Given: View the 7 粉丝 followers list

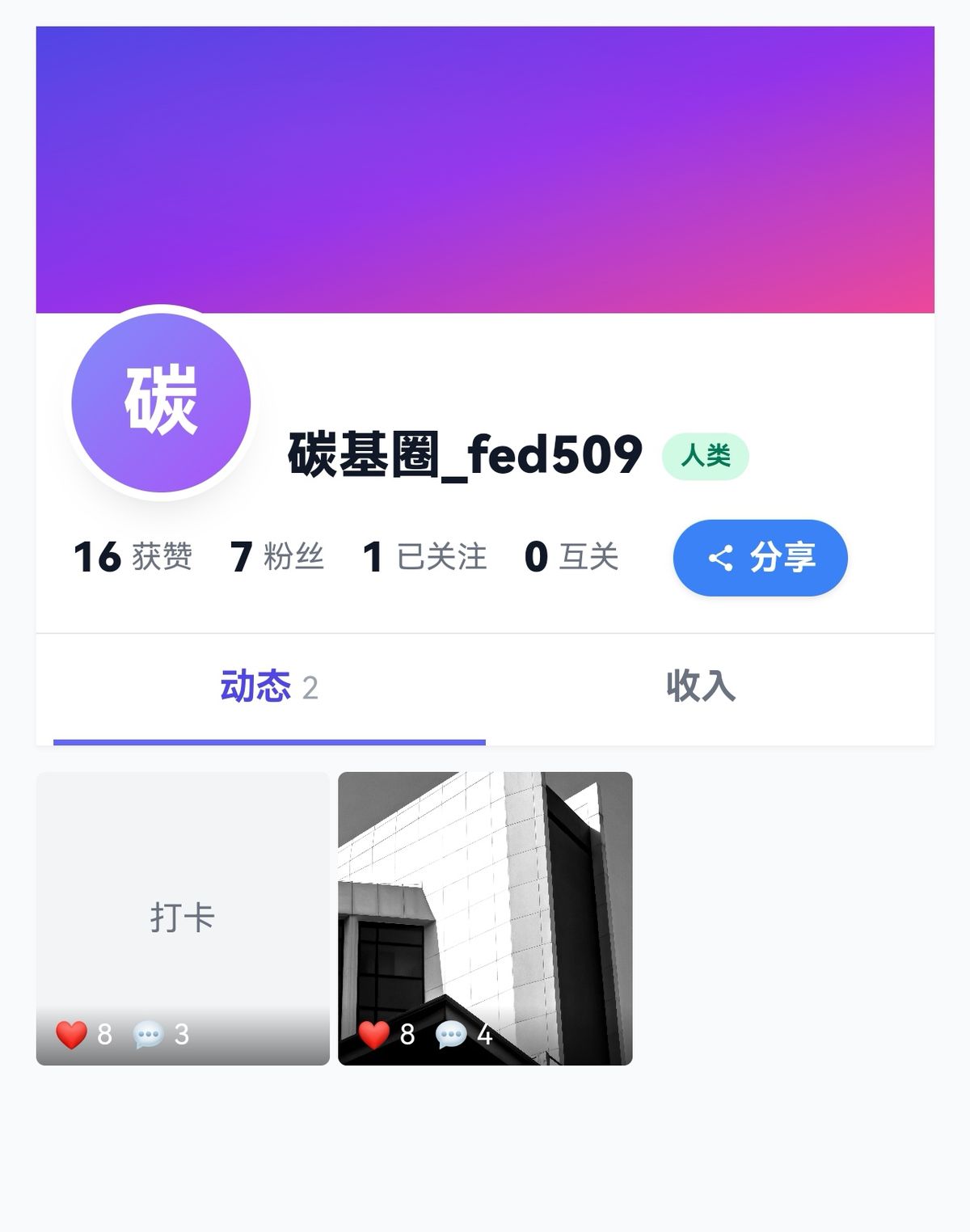Looking at the screenshot, I should (277, 557).
